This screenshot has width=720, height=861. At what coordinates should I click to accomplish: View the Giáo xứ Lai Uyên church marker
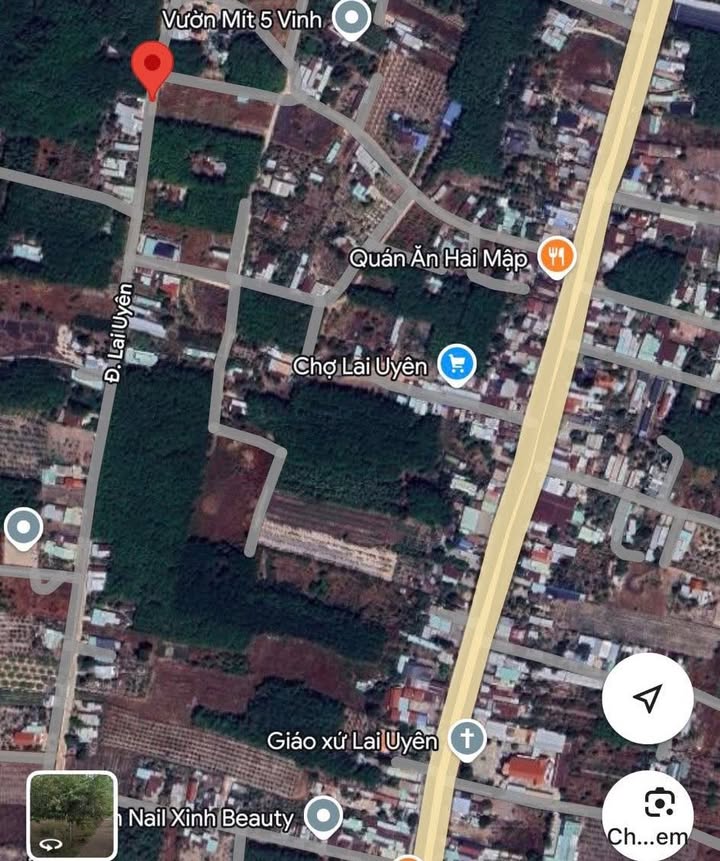466,740
